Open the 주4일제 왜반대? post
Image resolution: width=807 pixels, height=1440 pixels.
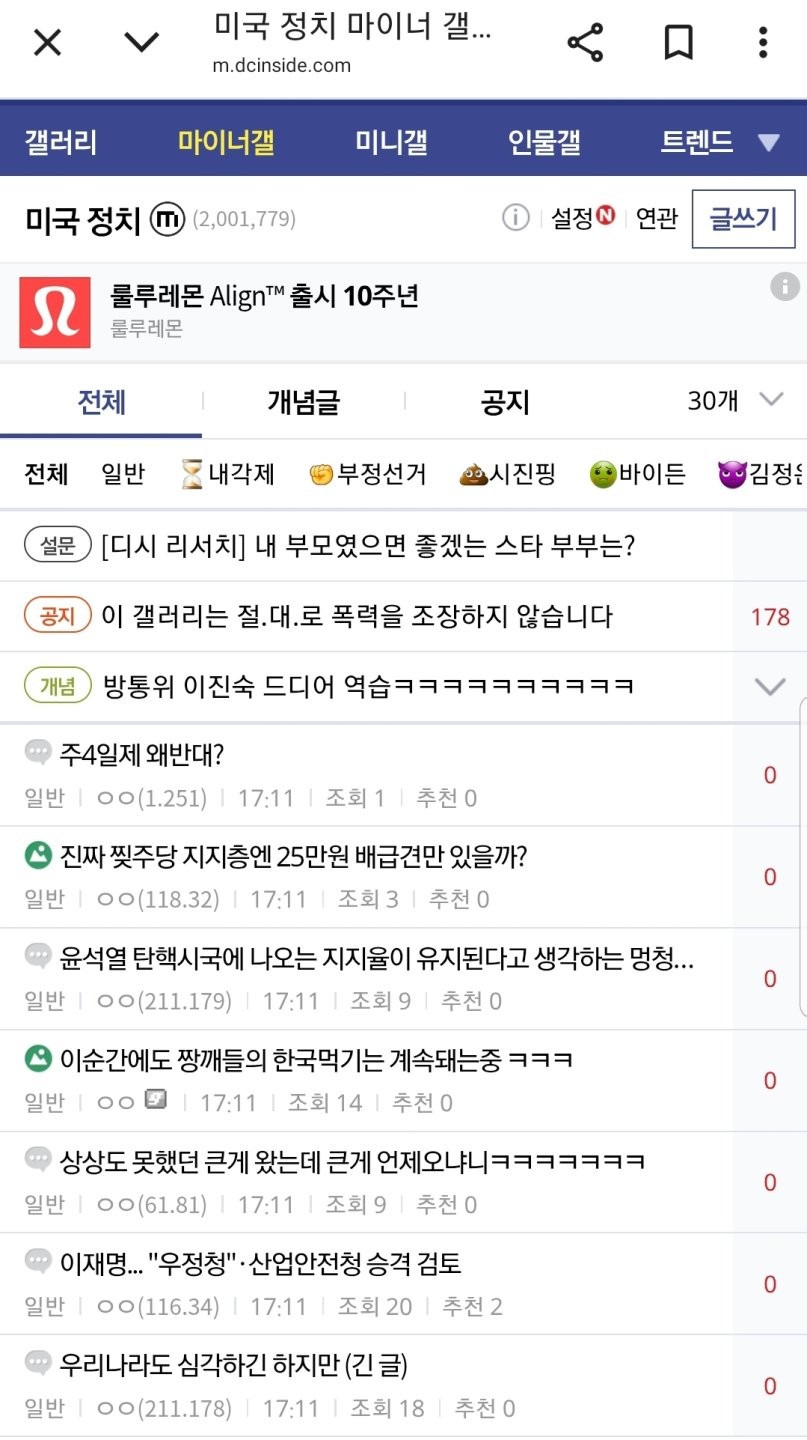tap(141, 754)
